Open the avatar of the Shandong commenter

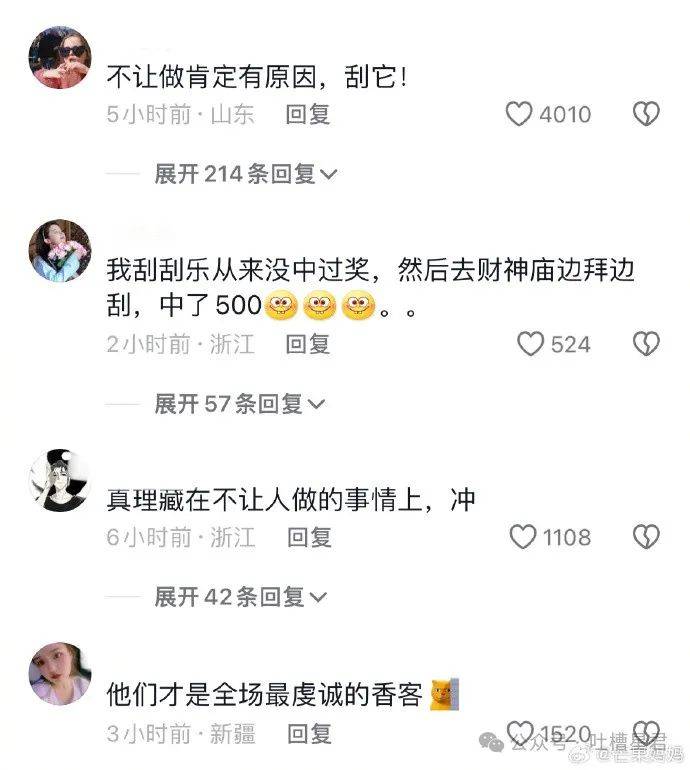click(x=60, y=57)
